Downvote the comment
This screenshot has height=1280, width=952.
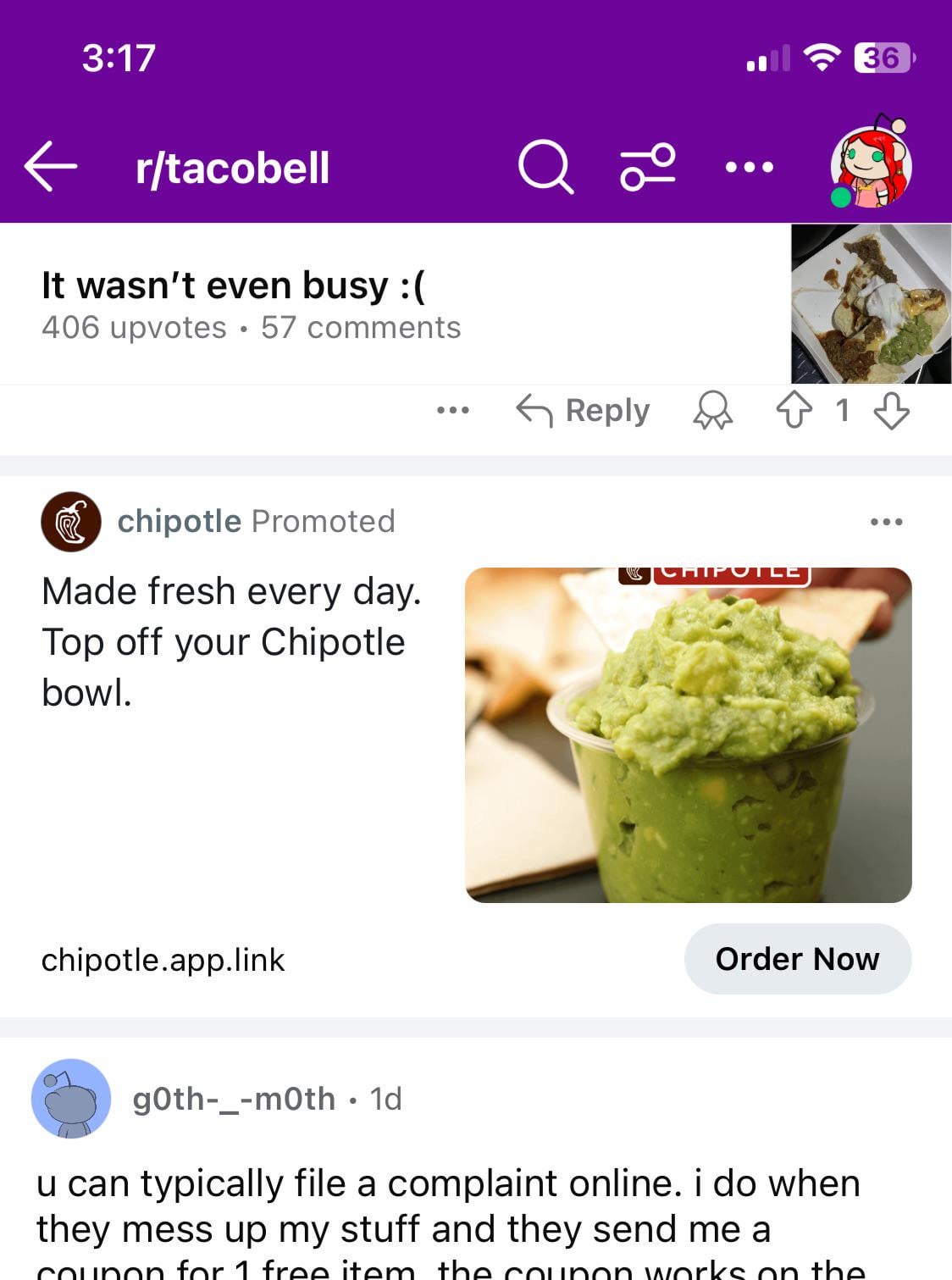891,411
